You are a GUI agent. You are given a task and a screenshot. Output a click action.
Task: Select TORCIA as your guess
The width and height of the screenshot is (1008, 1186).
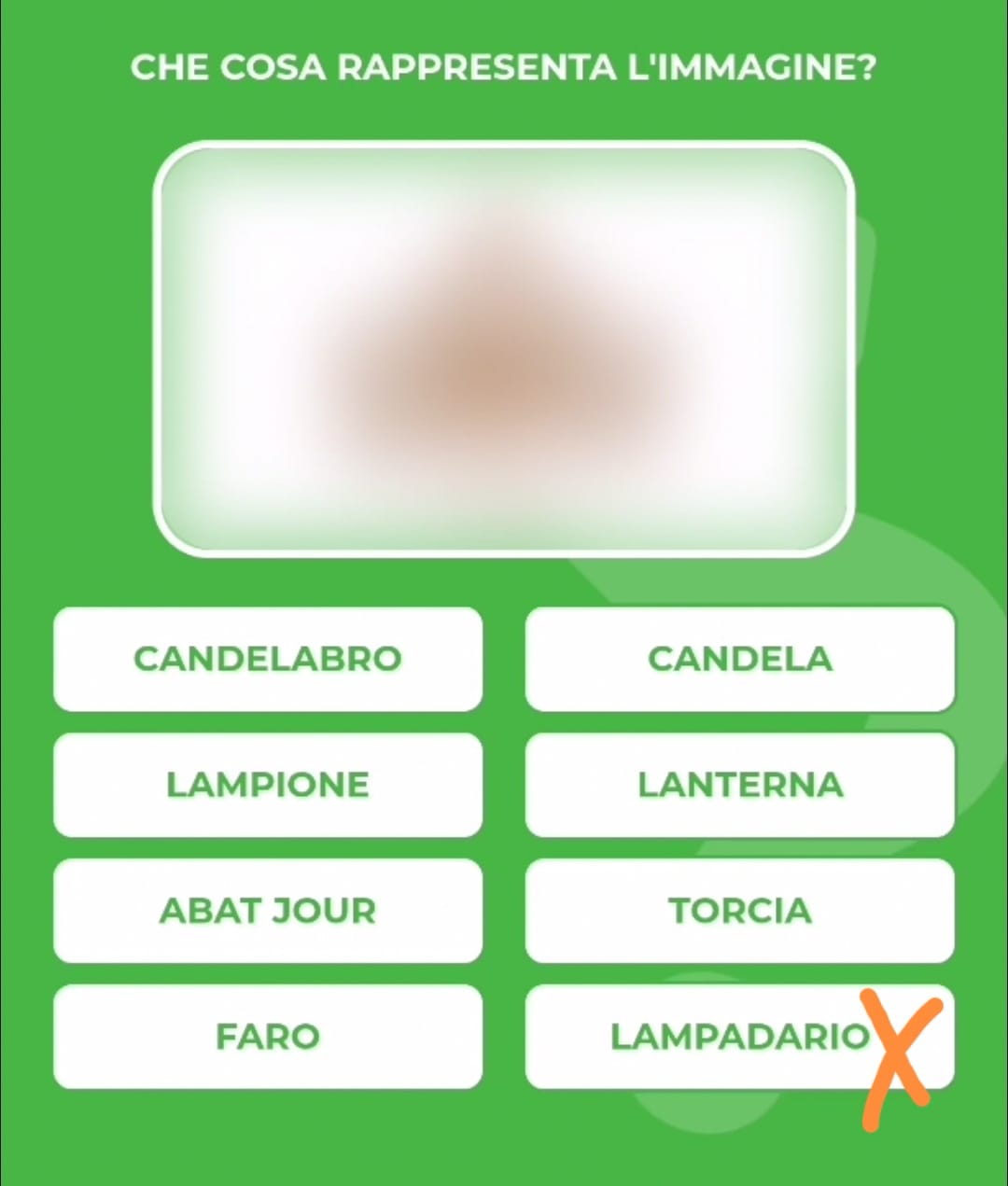739,911
